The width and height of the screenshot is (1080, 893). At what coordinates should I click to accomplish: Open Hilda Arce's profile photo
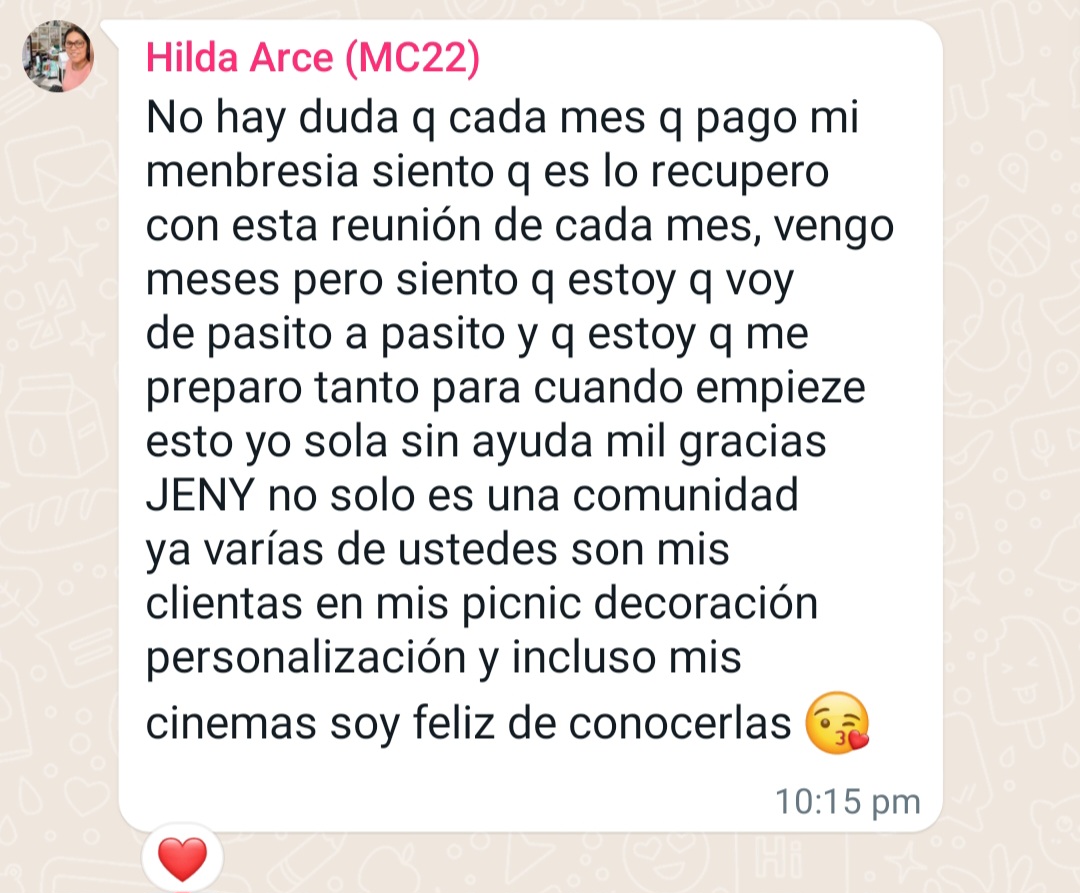58,56
